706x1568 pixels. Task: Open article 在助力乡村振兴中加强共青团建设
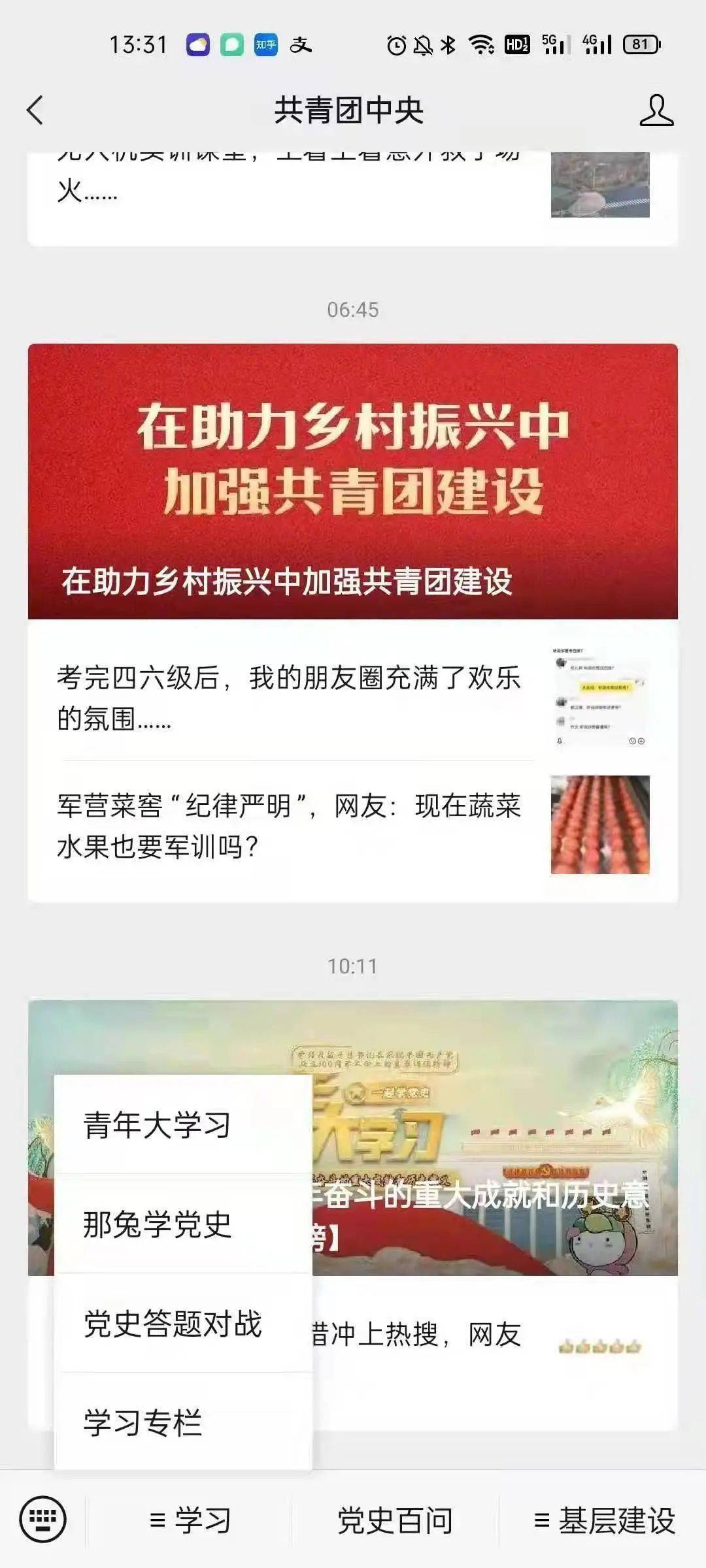[352, 481]
